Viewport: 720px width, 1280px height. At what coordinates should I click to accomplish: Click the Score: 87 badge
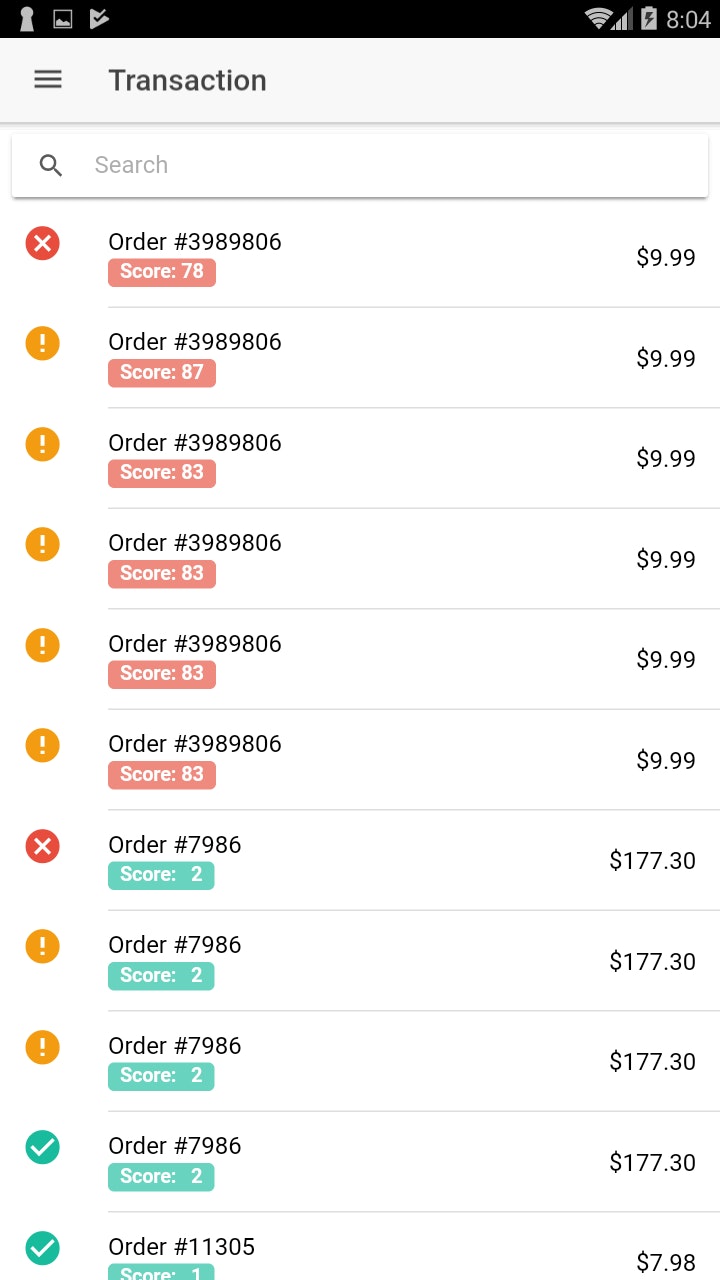click(161, 372)
